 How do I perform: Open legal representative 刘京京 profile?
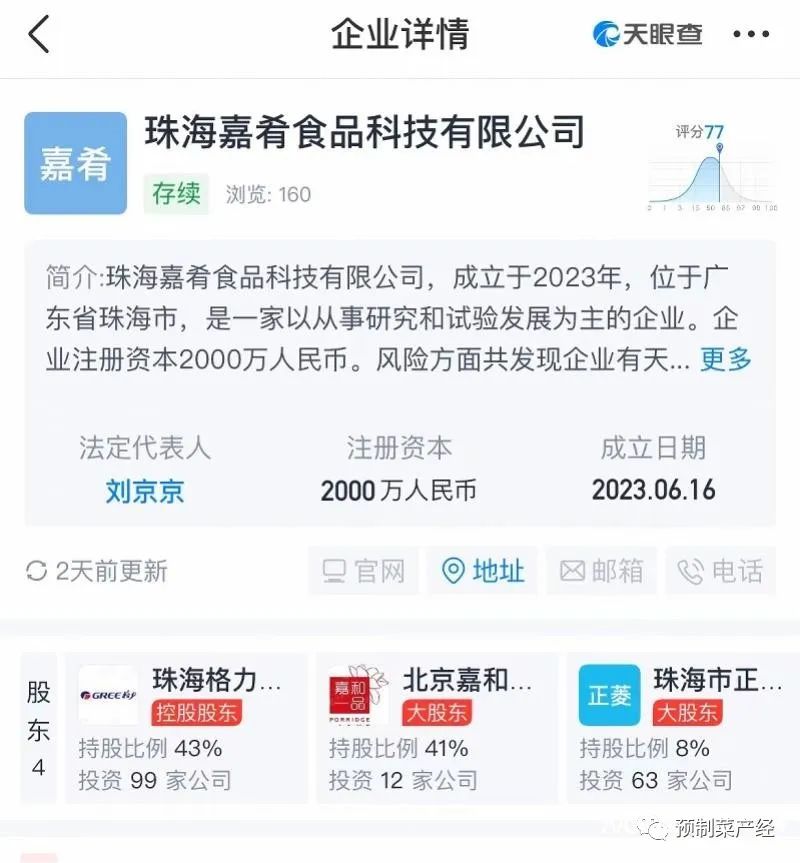(x=145, y=492)
